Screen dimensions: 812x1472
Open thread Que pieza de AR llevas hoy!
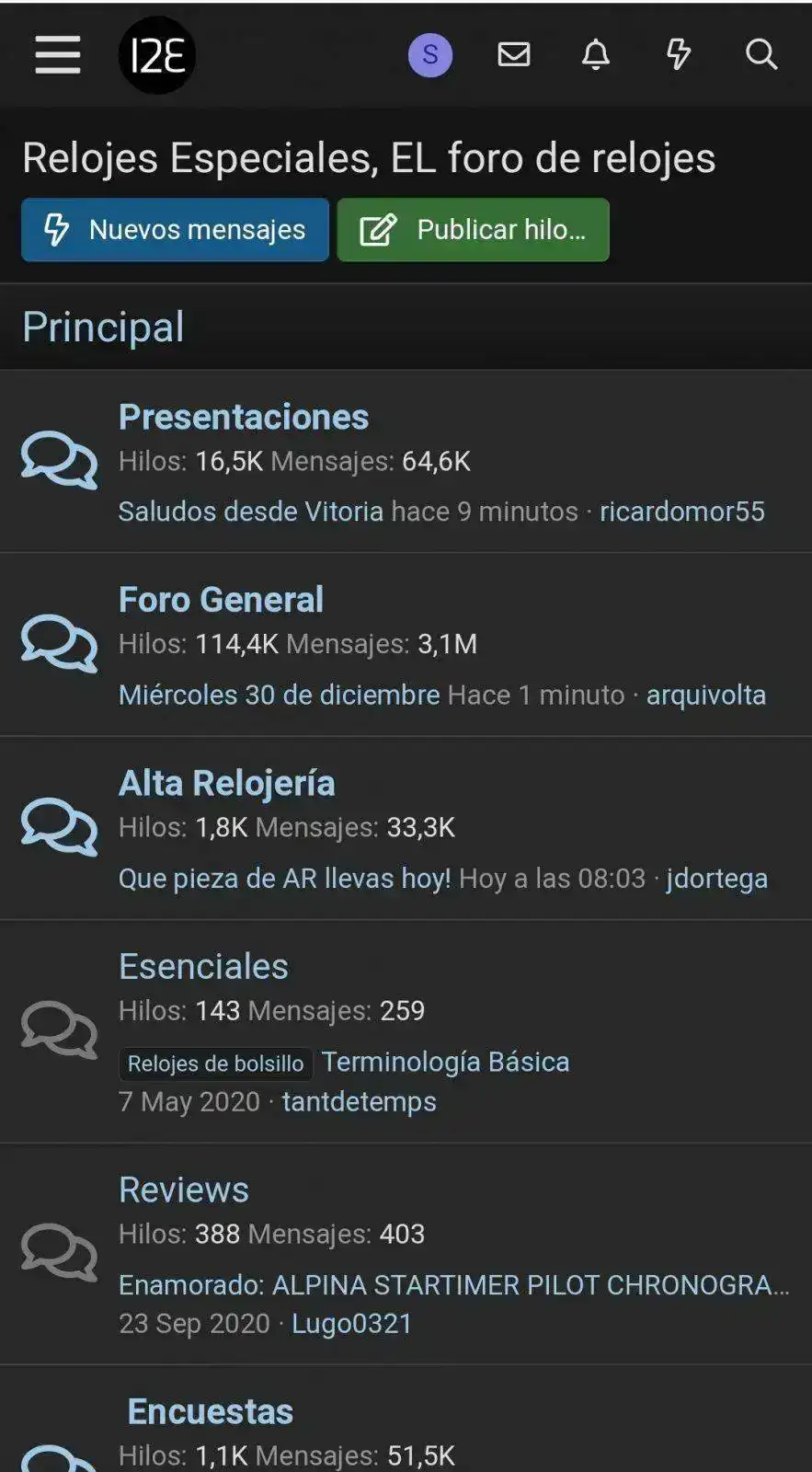[285, 879]
